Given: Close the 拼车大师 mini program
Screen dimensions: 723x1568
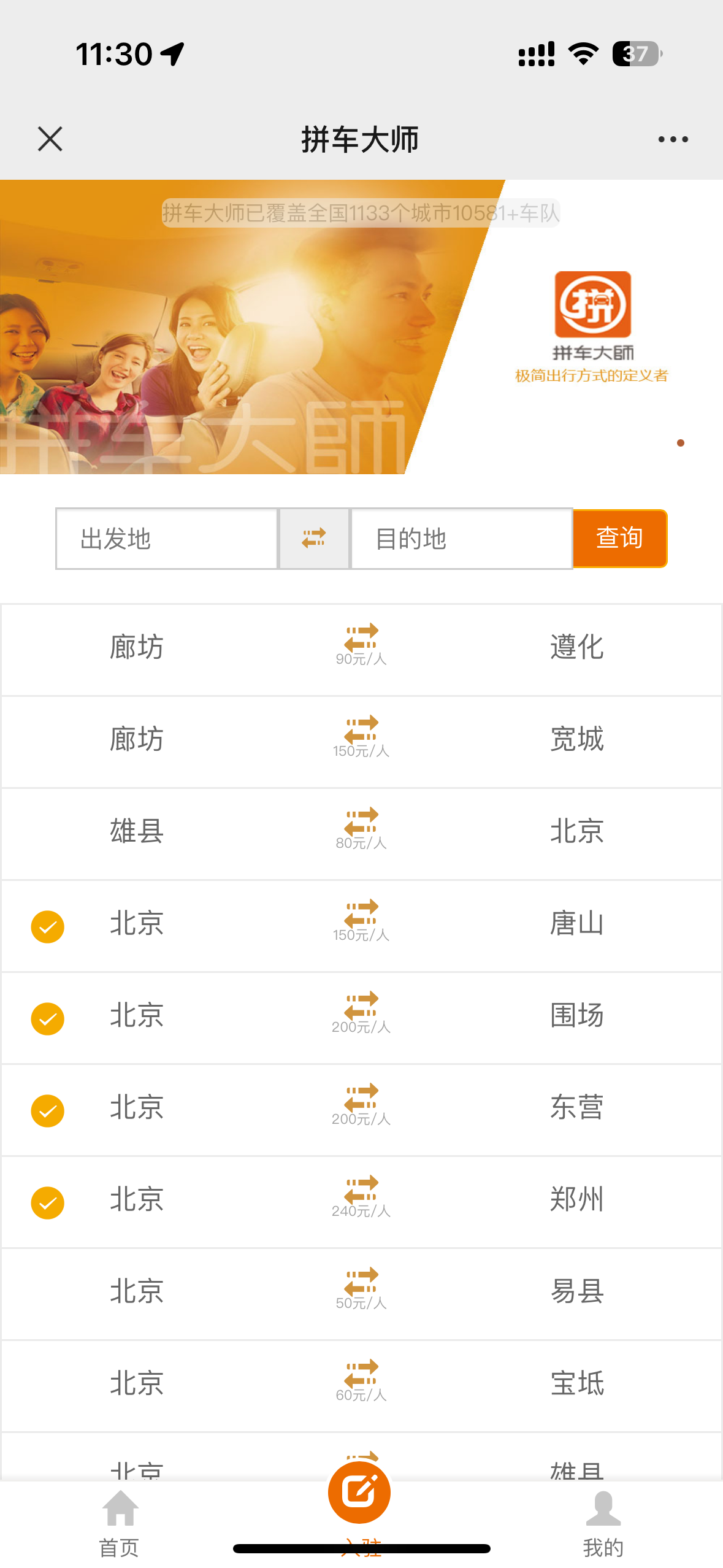Looking at the screenshot, I should [x=50, y=139].
